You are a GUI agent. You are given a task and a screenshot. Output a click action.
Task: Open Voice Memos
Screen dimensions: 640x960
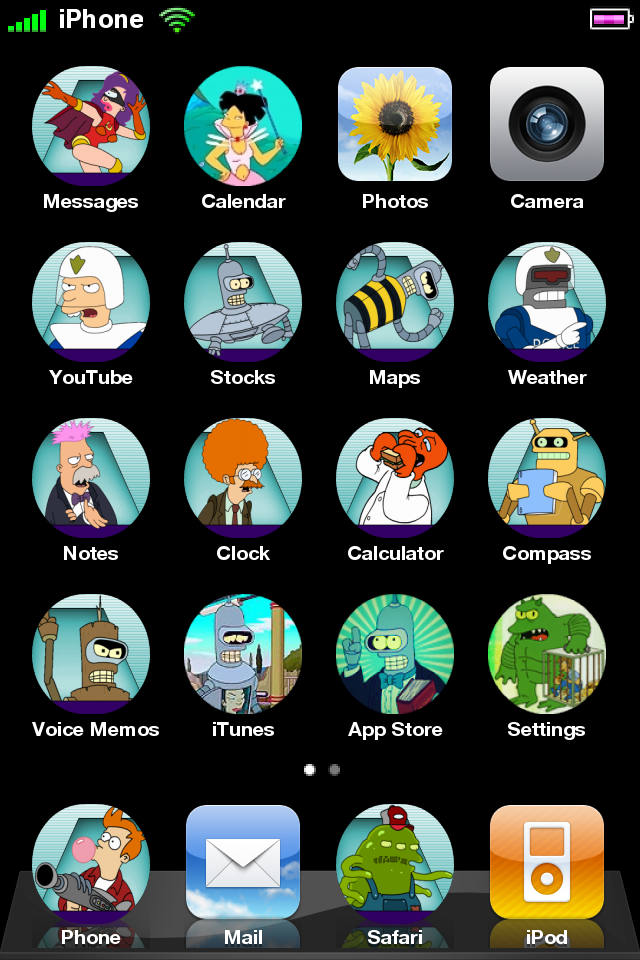[x=91, y=654]
